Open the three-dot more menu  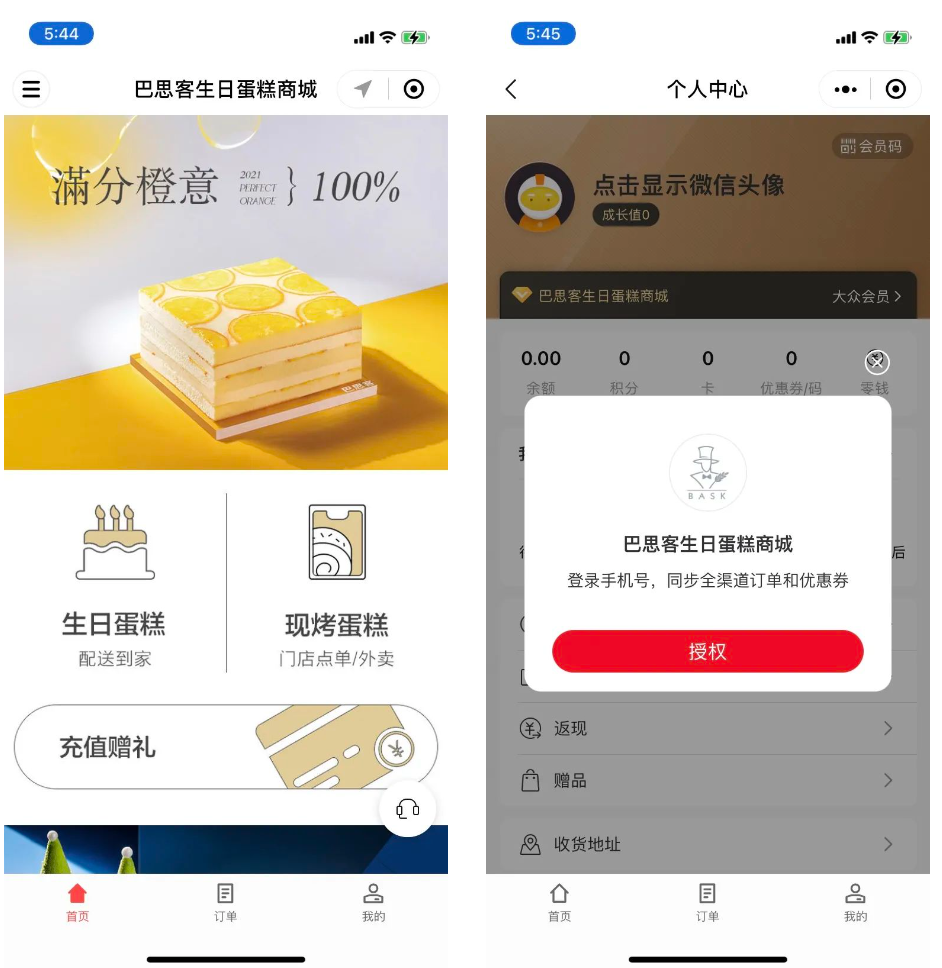coord(845,90)
